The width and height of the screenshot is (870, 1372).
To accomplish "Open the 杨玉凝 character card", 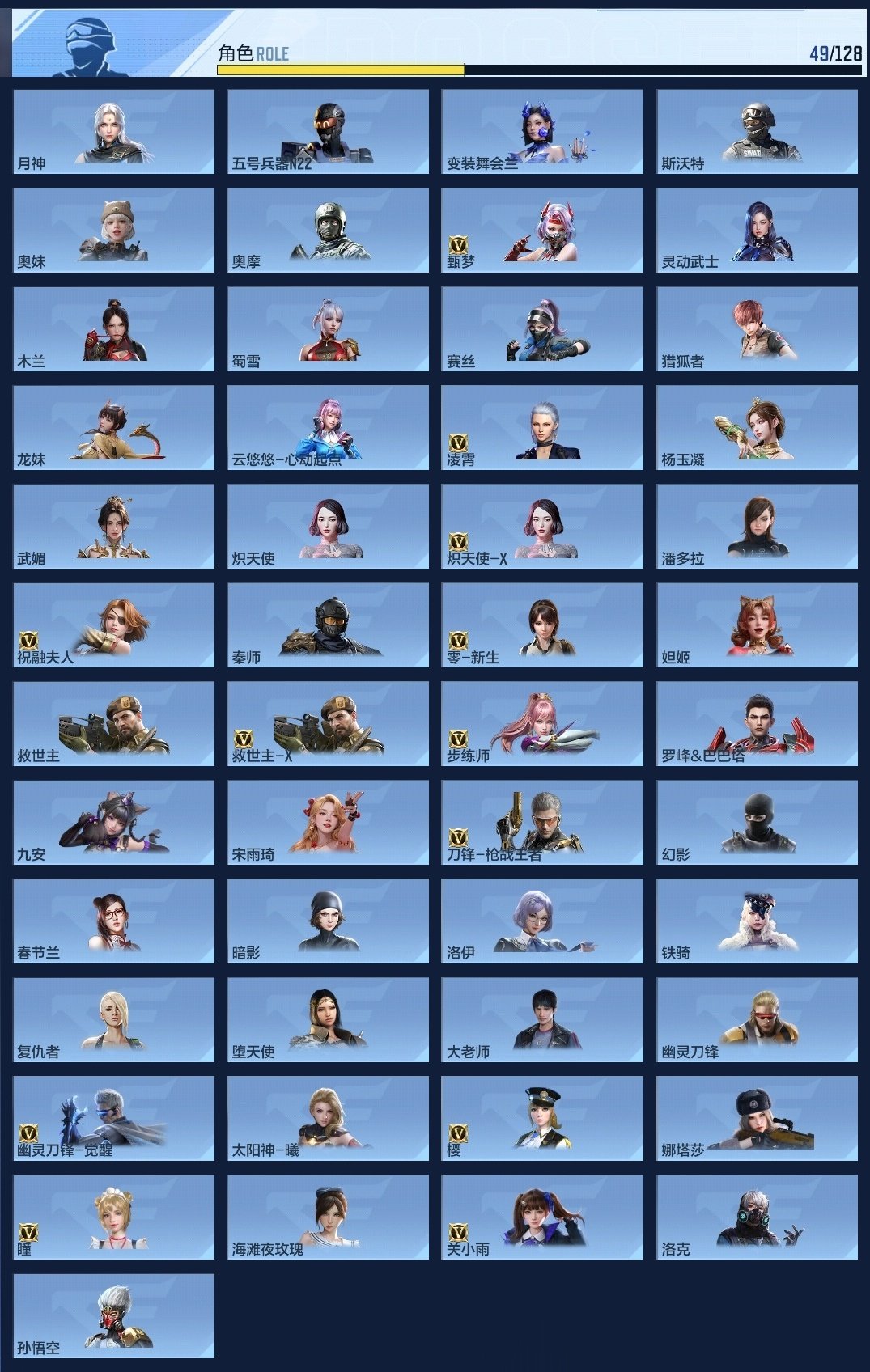I will point(756,427).
